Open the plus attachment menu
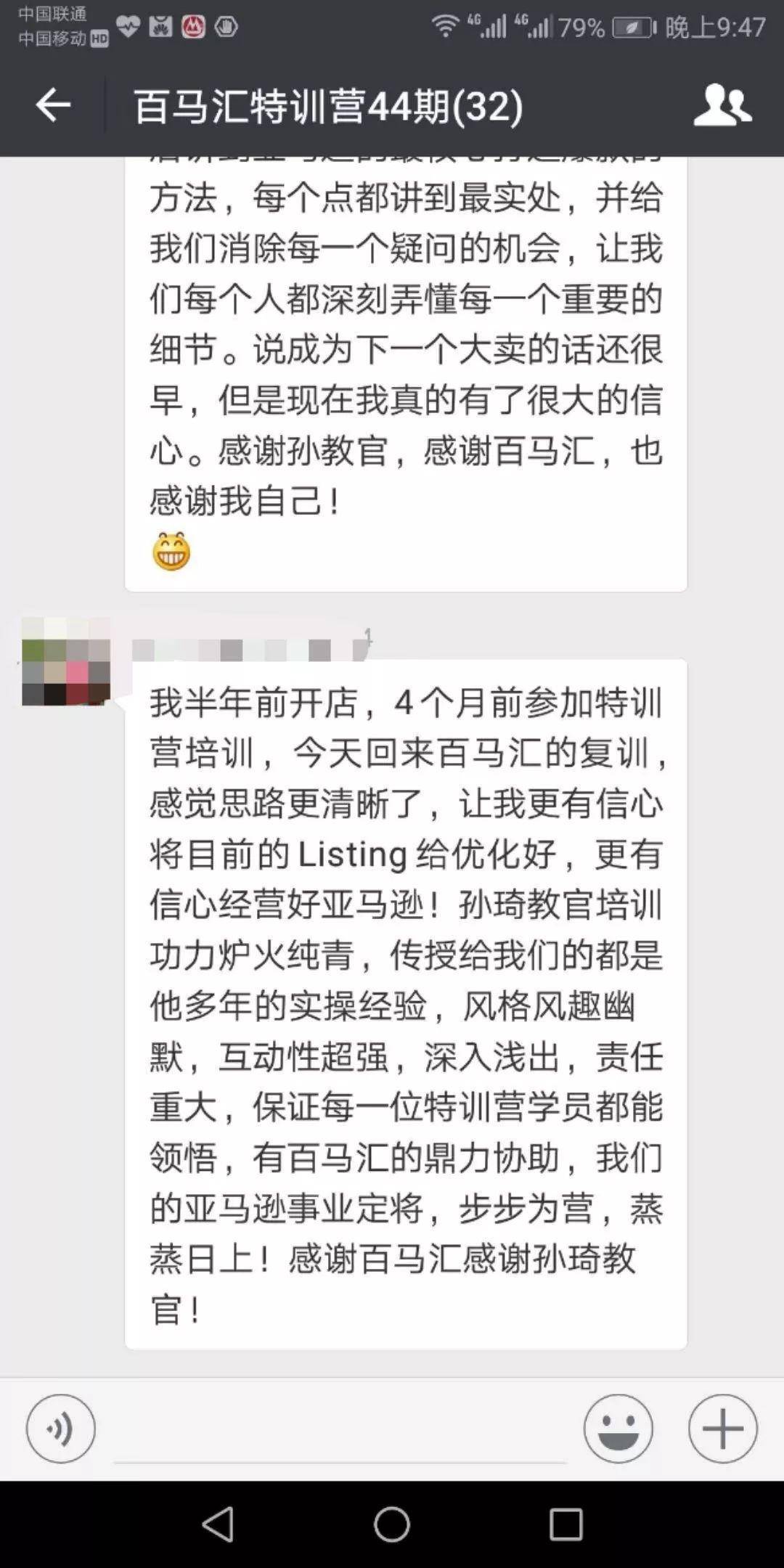The height and width of the screenshot is (1568, 784). (x=723, y=1429)
